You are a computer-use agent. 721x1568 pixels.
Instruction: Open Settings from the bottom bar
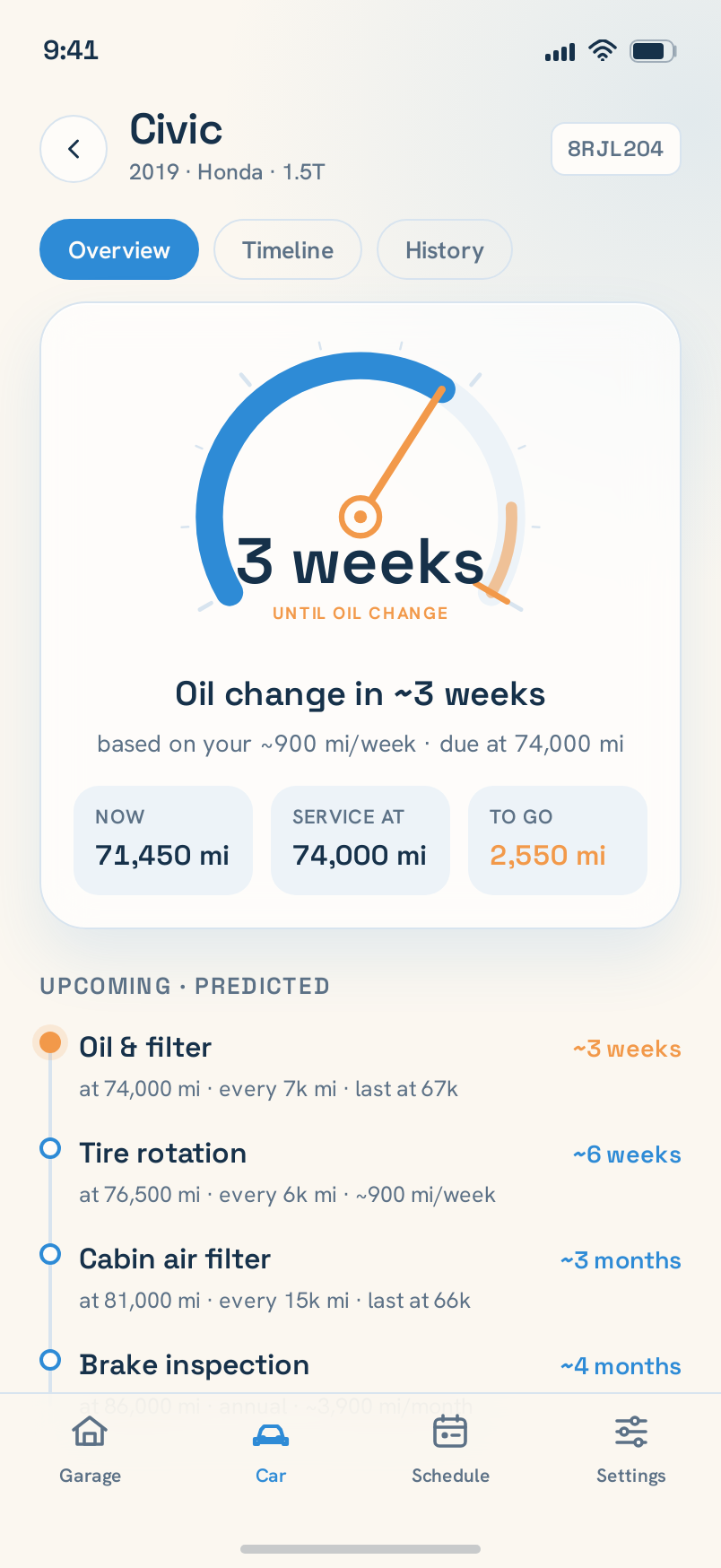click(x=631, y=1450)
